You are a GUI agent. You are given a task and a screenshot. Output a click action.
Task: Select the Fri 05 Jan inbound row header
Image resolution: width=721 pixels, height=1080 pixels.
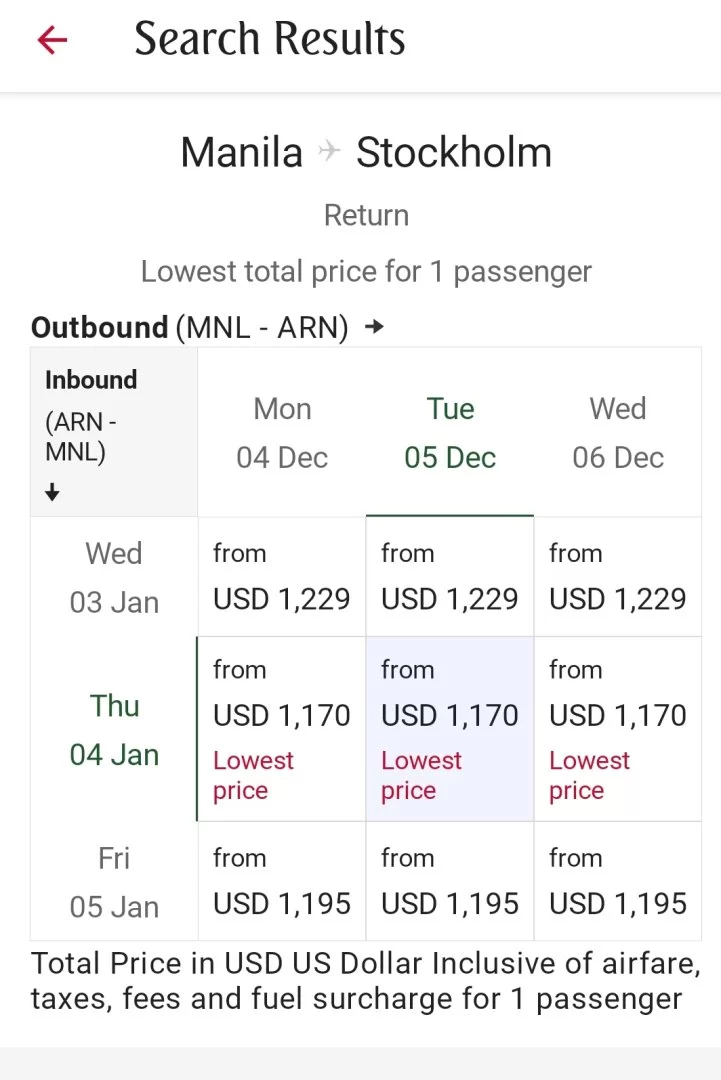point(113,881)
